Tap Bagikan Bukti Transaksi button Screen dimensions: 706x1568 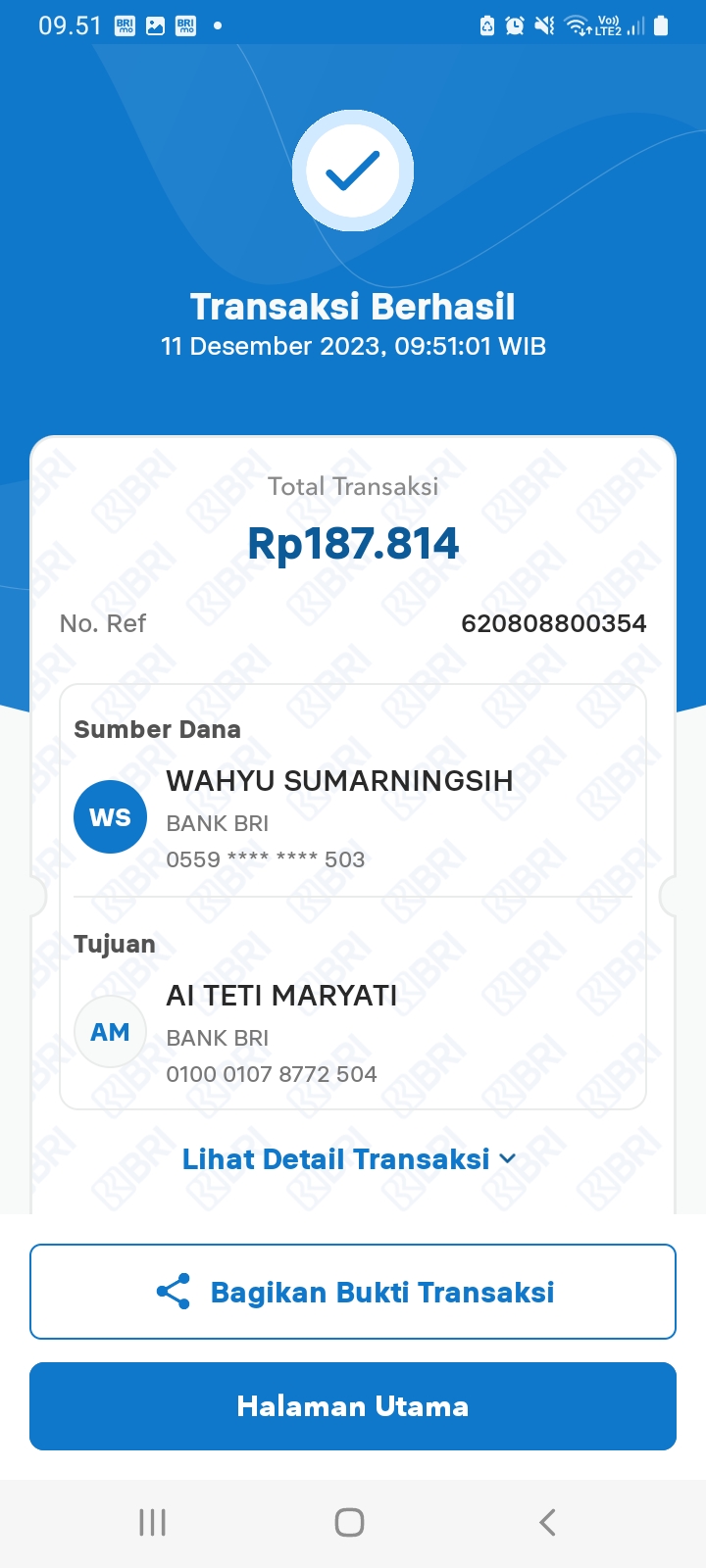point(353,1292)
